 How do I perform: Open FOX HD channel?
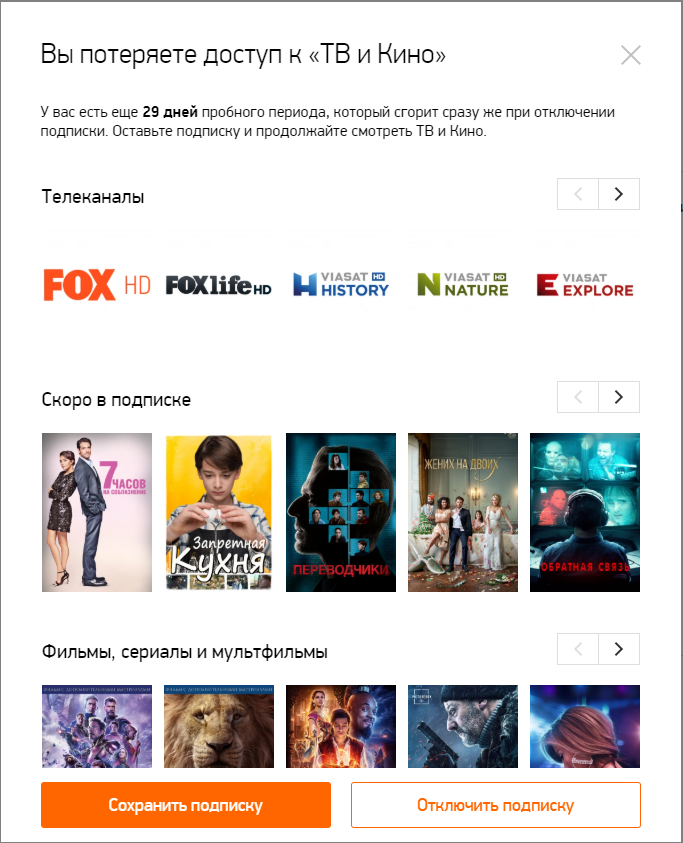[x=96, y=285]
